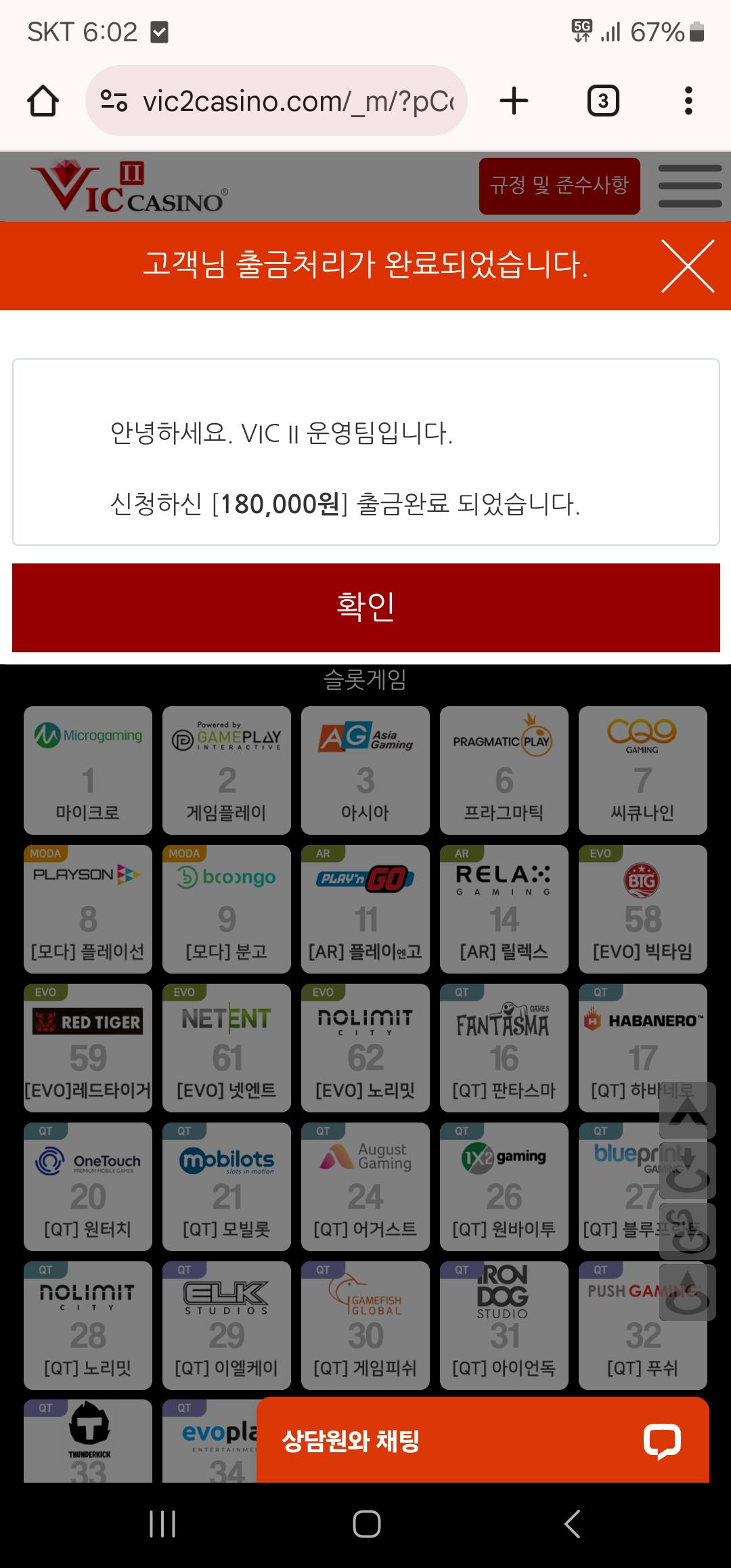Start chat via 상담원와 채팅
The height and width of the screenshot is (1568, 731).
tap(483, 1440)
